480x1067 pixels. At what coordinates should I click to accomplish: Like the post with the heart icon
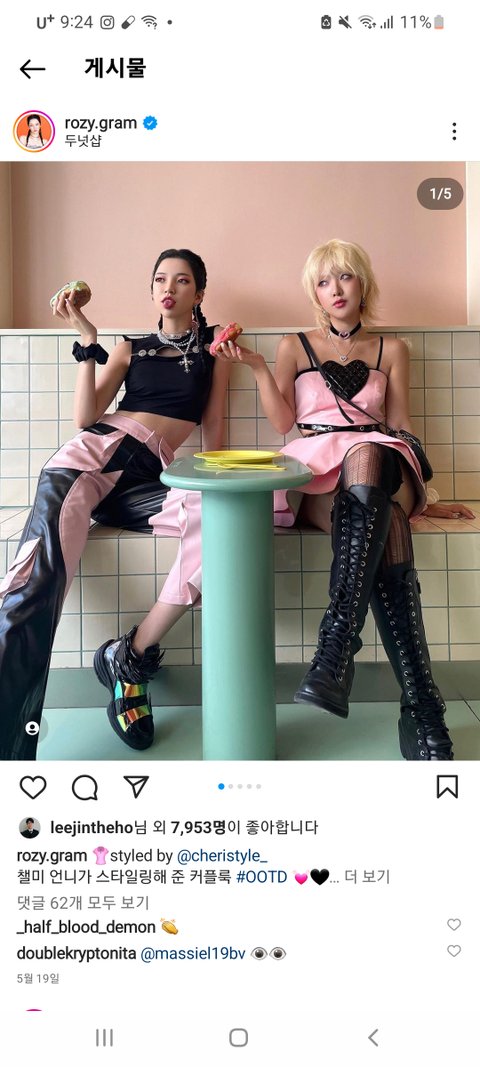tap(33, 787)
